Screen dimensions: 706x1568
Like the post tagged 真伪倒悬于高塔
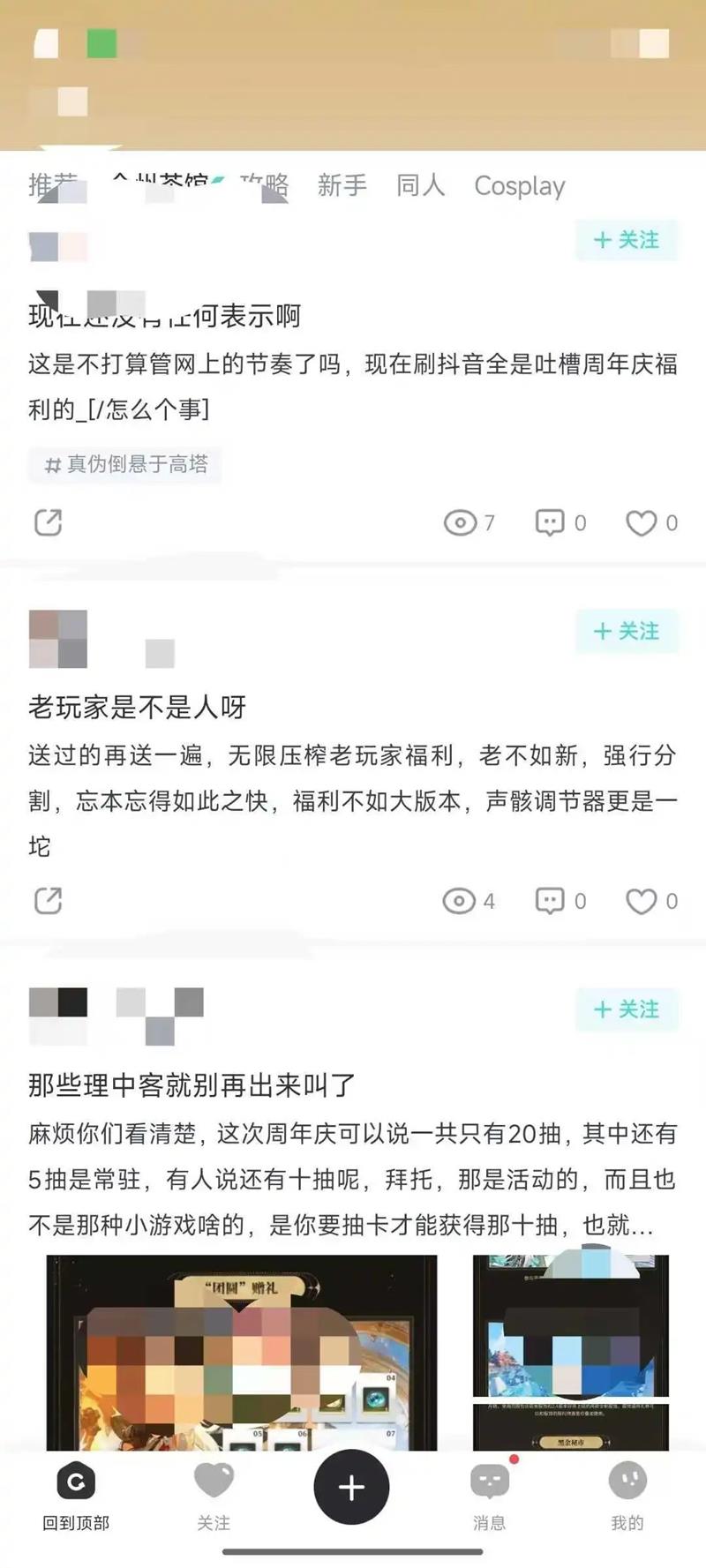642,522
